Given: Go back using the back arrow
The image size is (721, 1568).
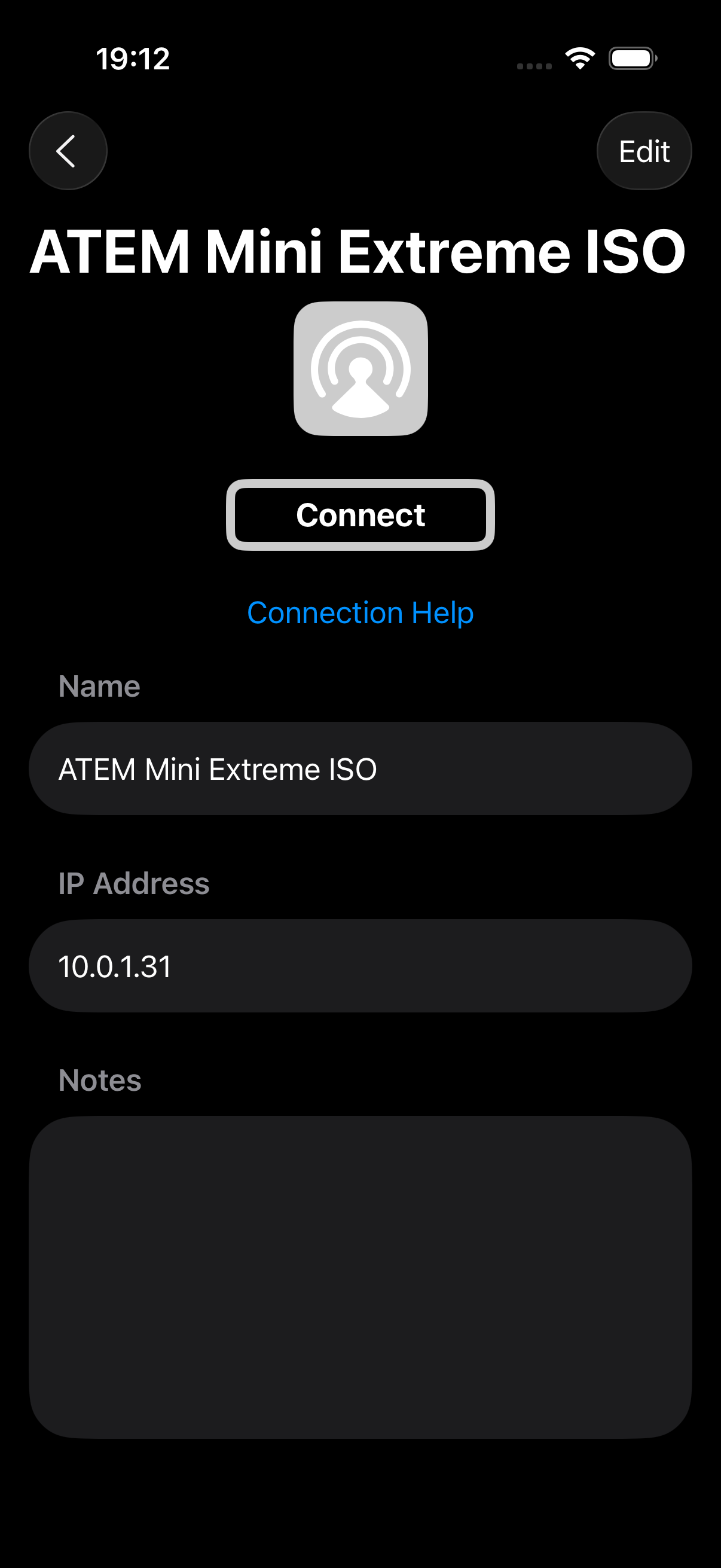Looking at the screenshot, I should [x=68, y=151].
